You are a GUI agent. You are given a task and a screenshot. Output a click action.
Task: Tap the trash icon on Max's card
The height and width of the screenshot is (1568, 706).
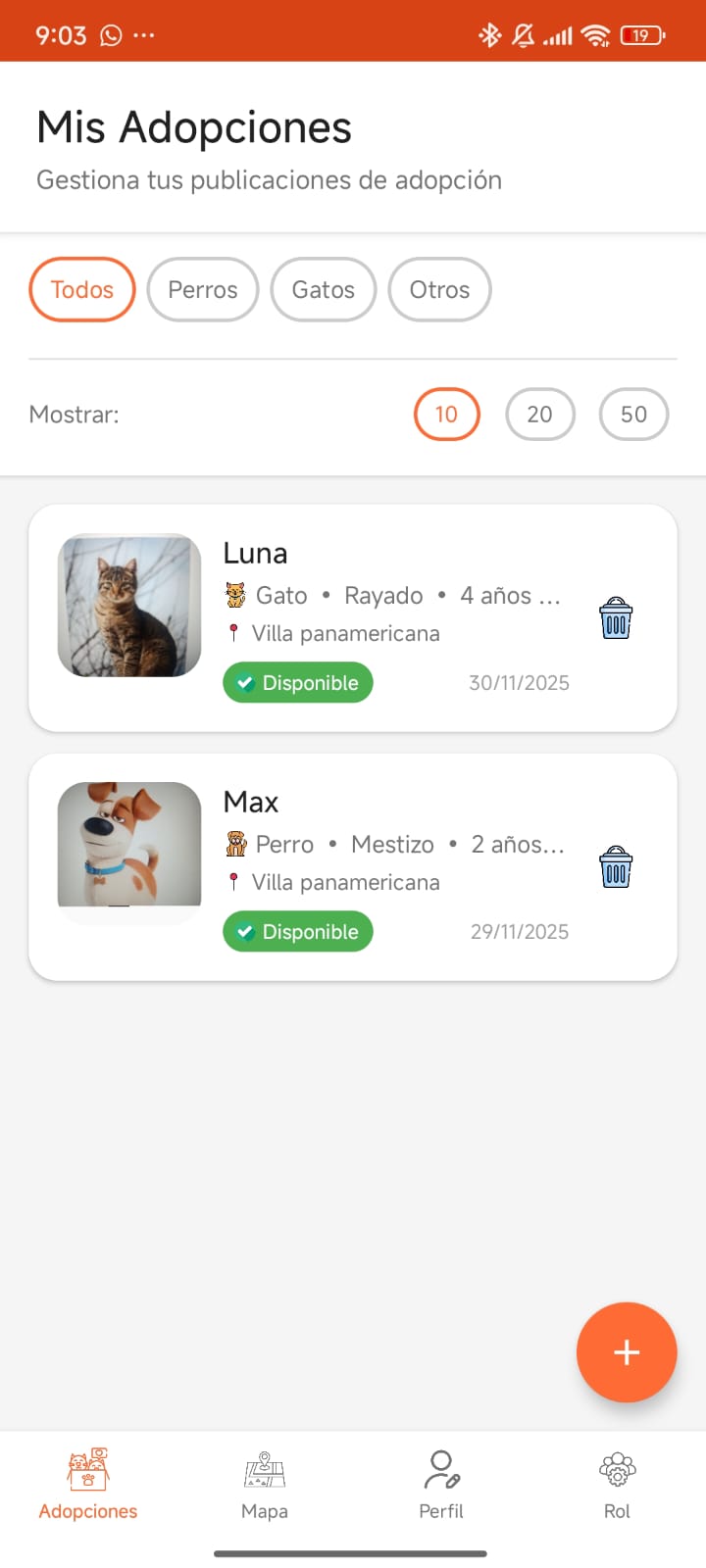(616, 866)
